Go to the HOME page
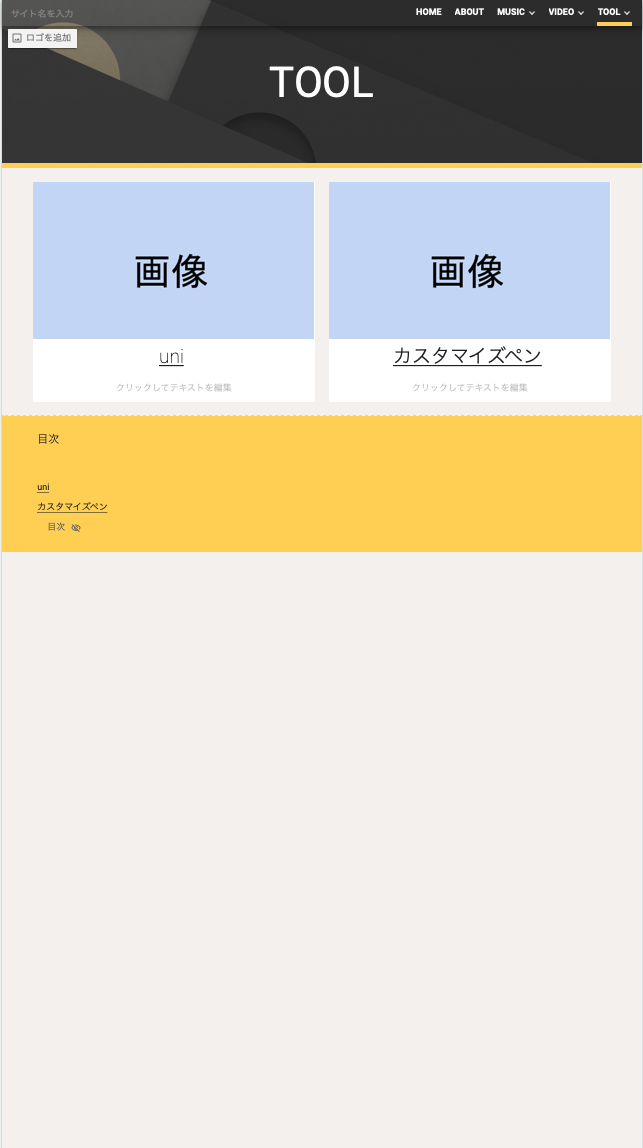 [x=428, y=12]
